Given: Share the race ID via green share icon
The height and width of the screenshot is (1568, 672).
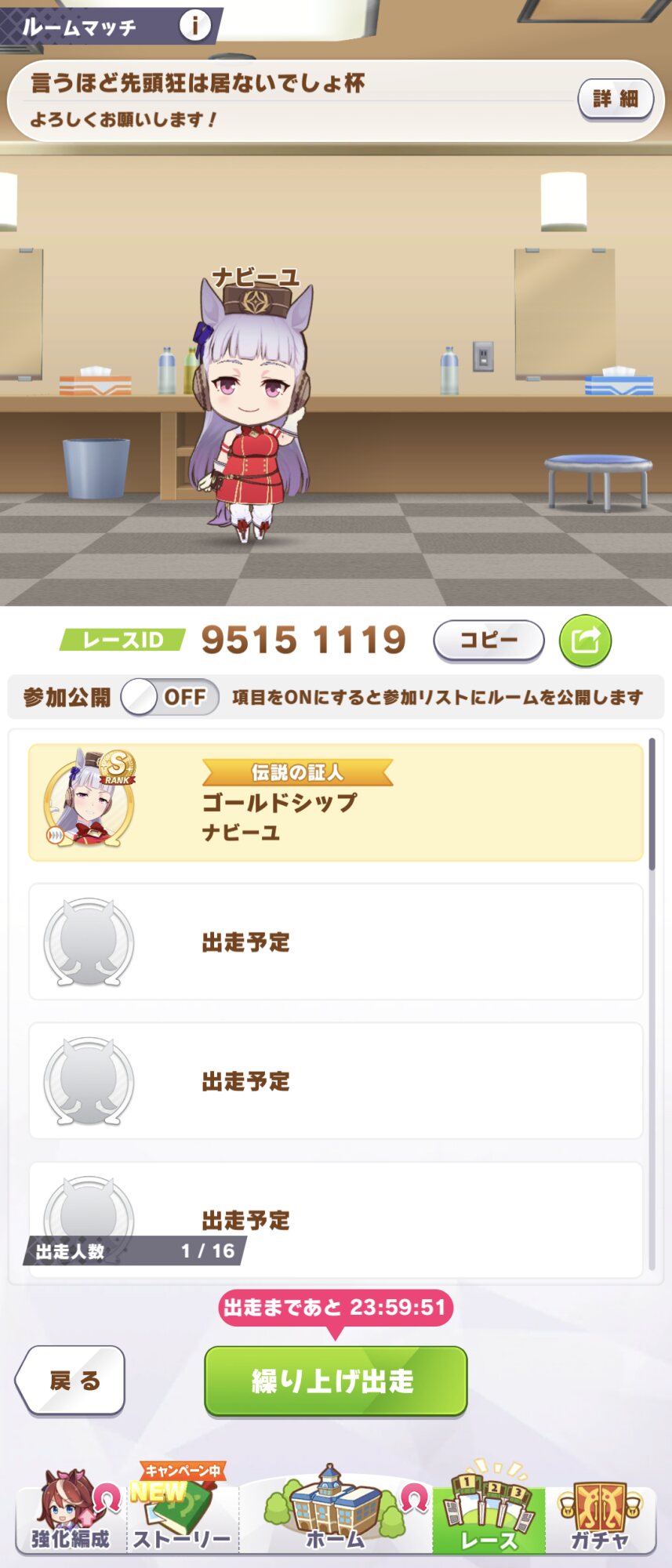Looking at the screenshot, I should pos(585,641).
